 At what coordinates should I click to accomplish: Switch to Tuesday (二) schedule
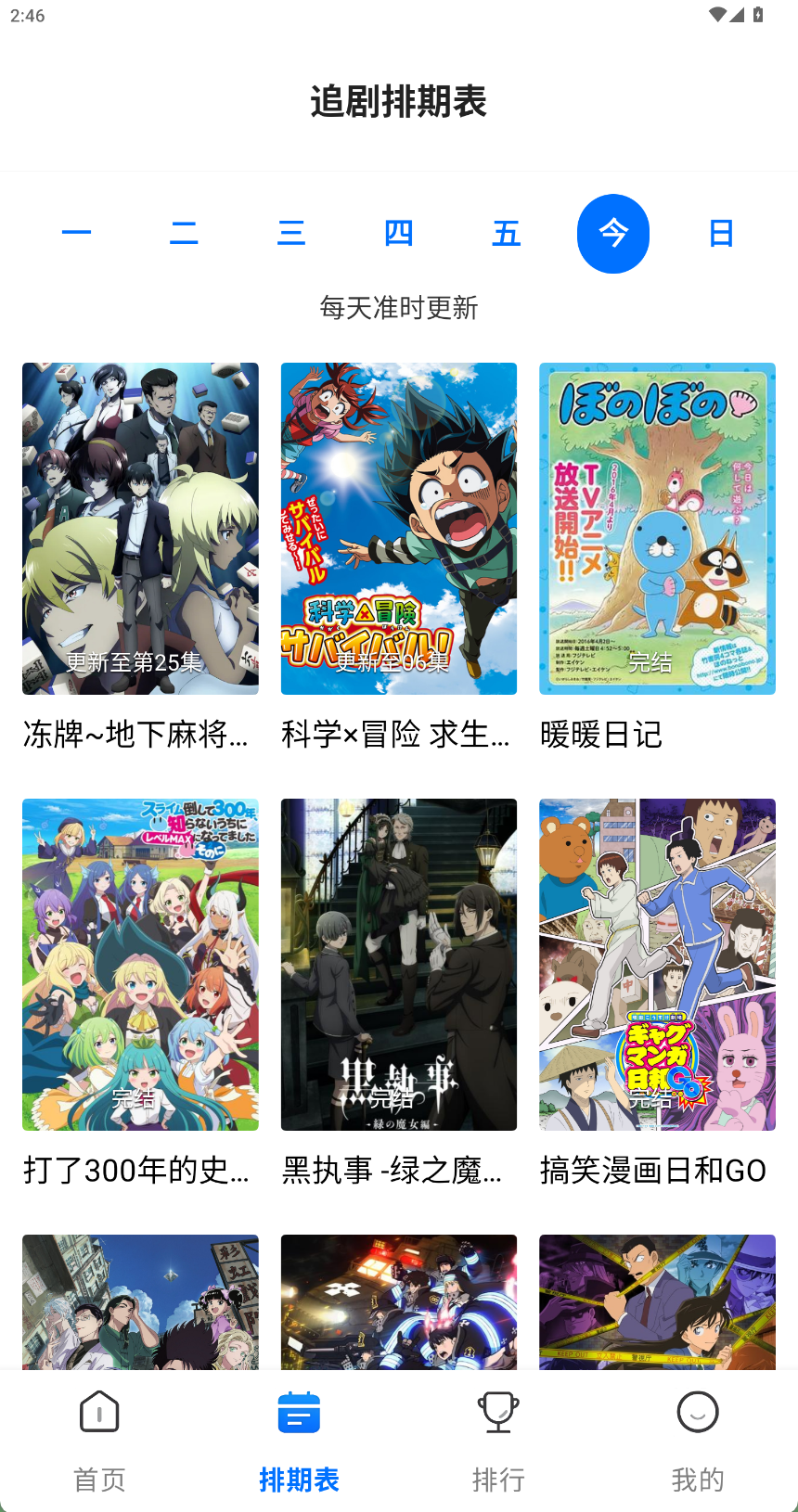pos(184,233)
